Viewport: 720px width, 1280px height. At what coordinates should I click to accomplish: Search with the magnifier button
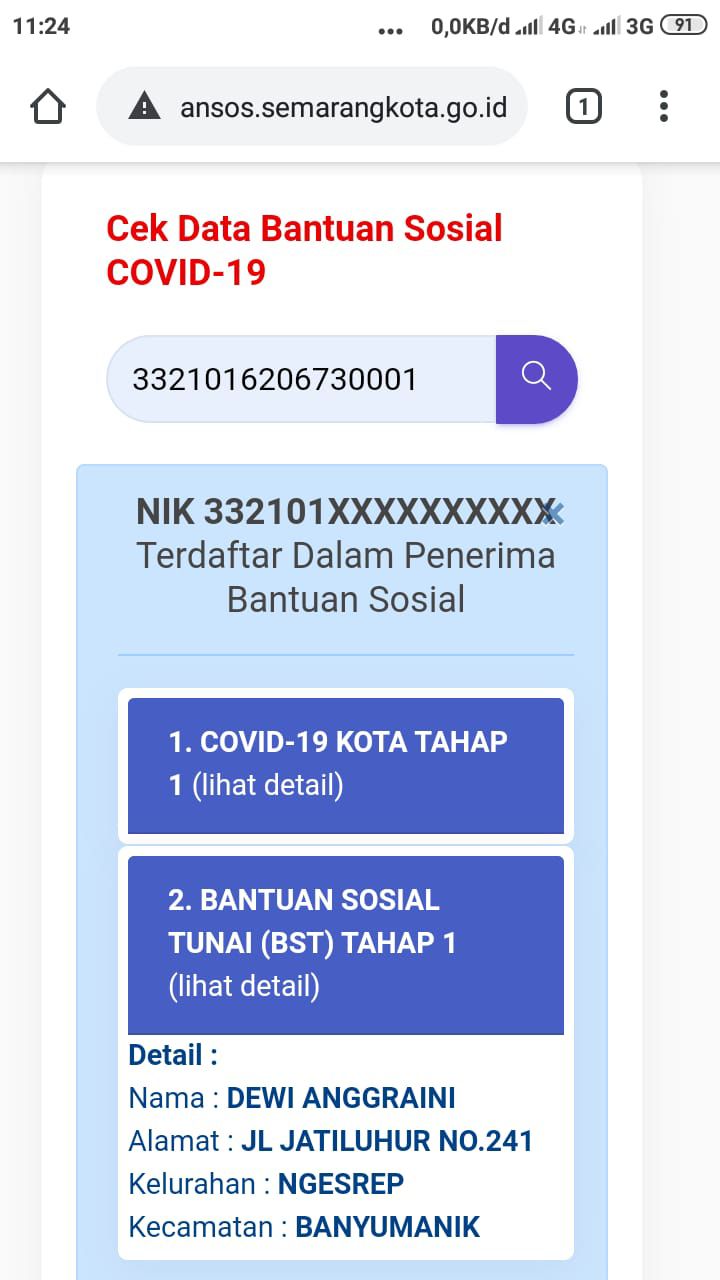537,378
